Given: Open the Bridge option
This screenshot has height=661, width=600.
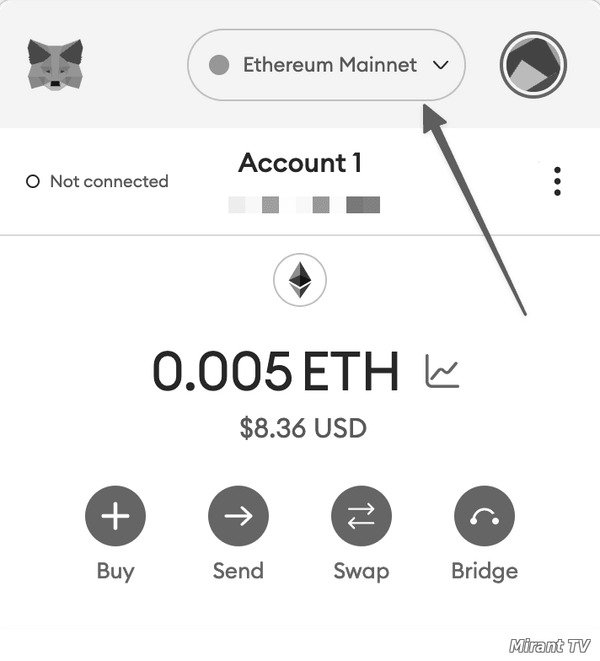Looking at the screenshot, I should coord(484,517).
